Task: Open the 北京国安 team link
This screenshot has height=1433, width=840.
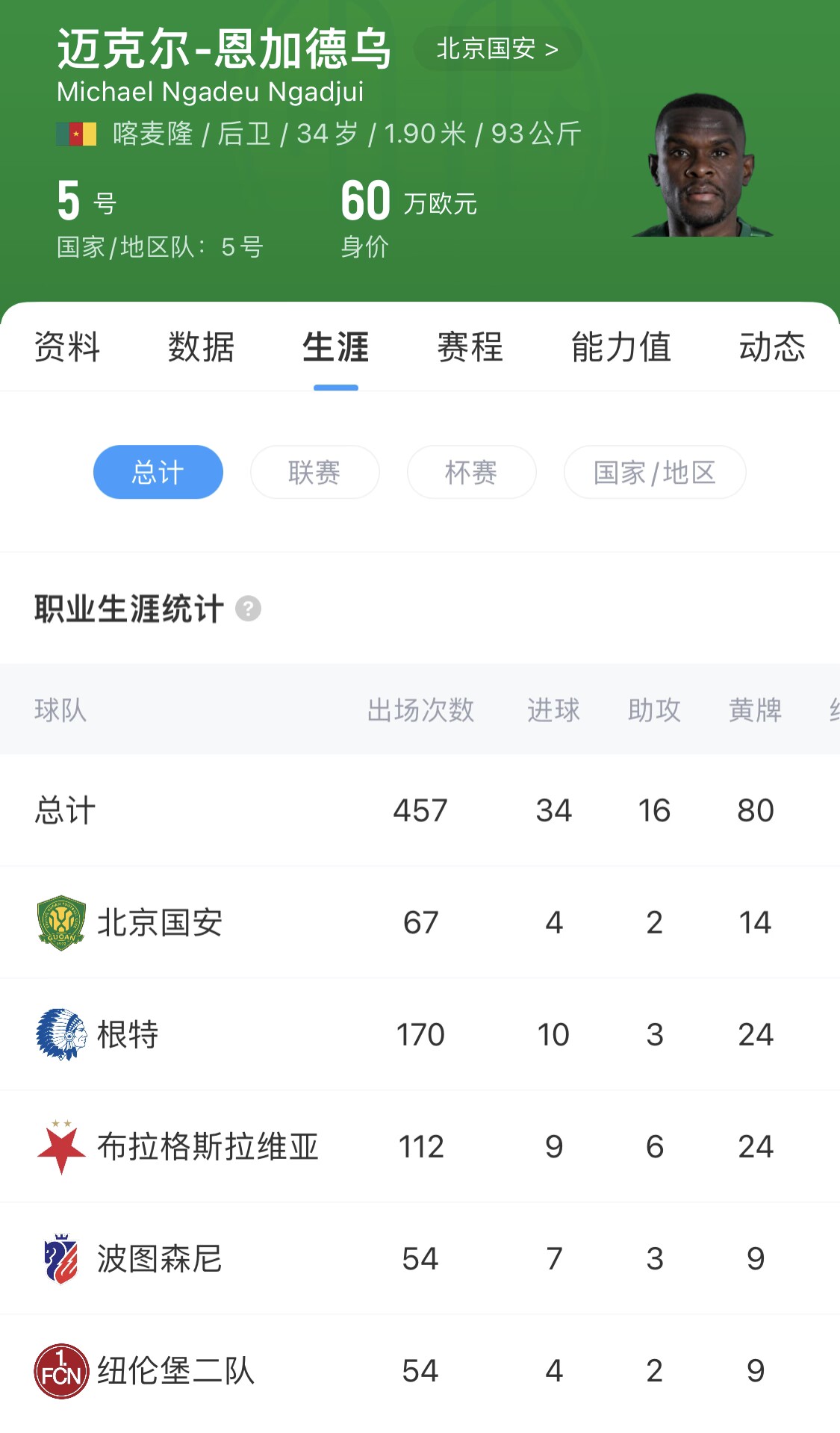Action: (497, 49)
